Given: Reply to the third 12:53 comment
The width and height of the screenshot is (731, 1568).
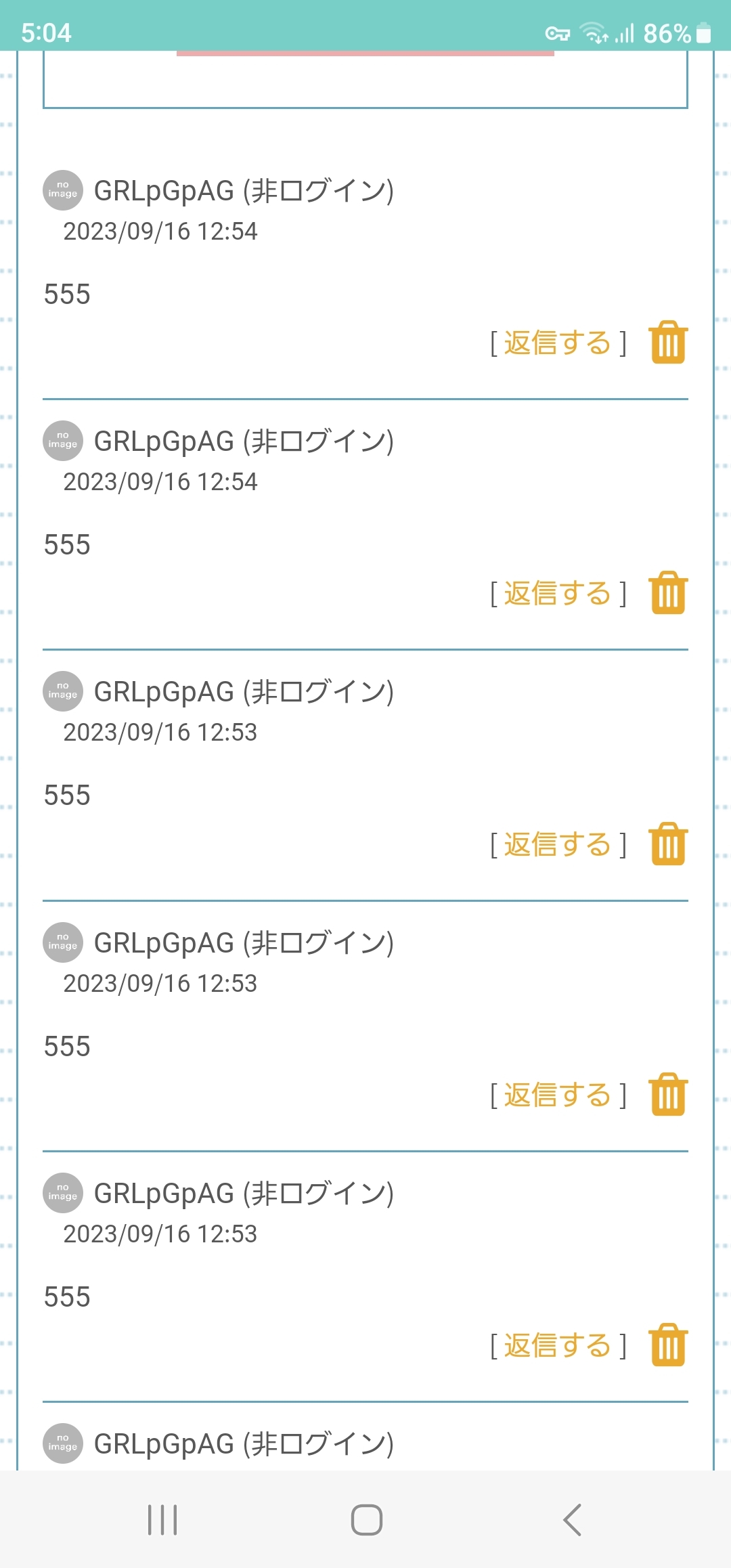Looking at the screenshot, I should coord(557,1346).
